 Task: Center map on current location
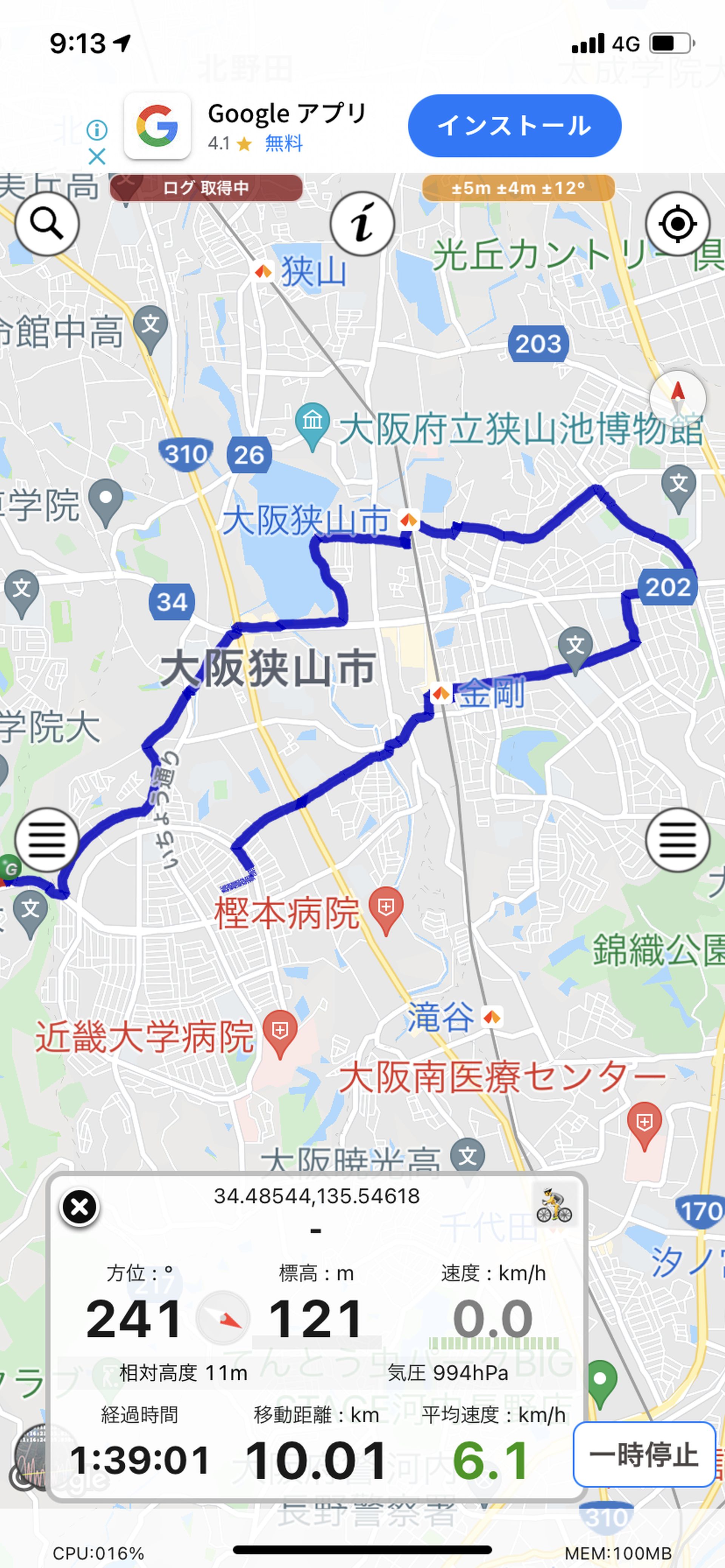click(677, 223)
